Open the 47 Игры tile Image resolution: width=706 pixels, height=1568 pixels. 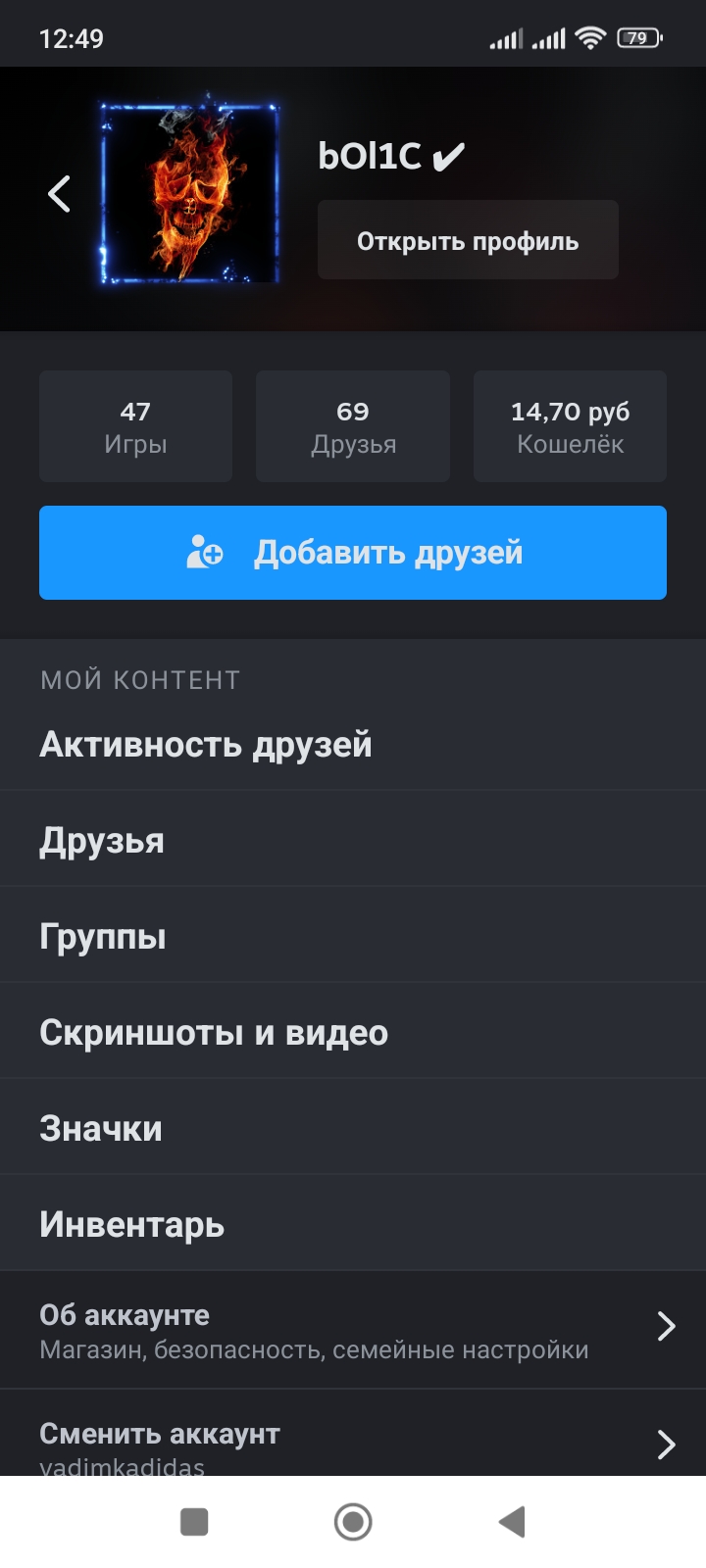(135, 426)
